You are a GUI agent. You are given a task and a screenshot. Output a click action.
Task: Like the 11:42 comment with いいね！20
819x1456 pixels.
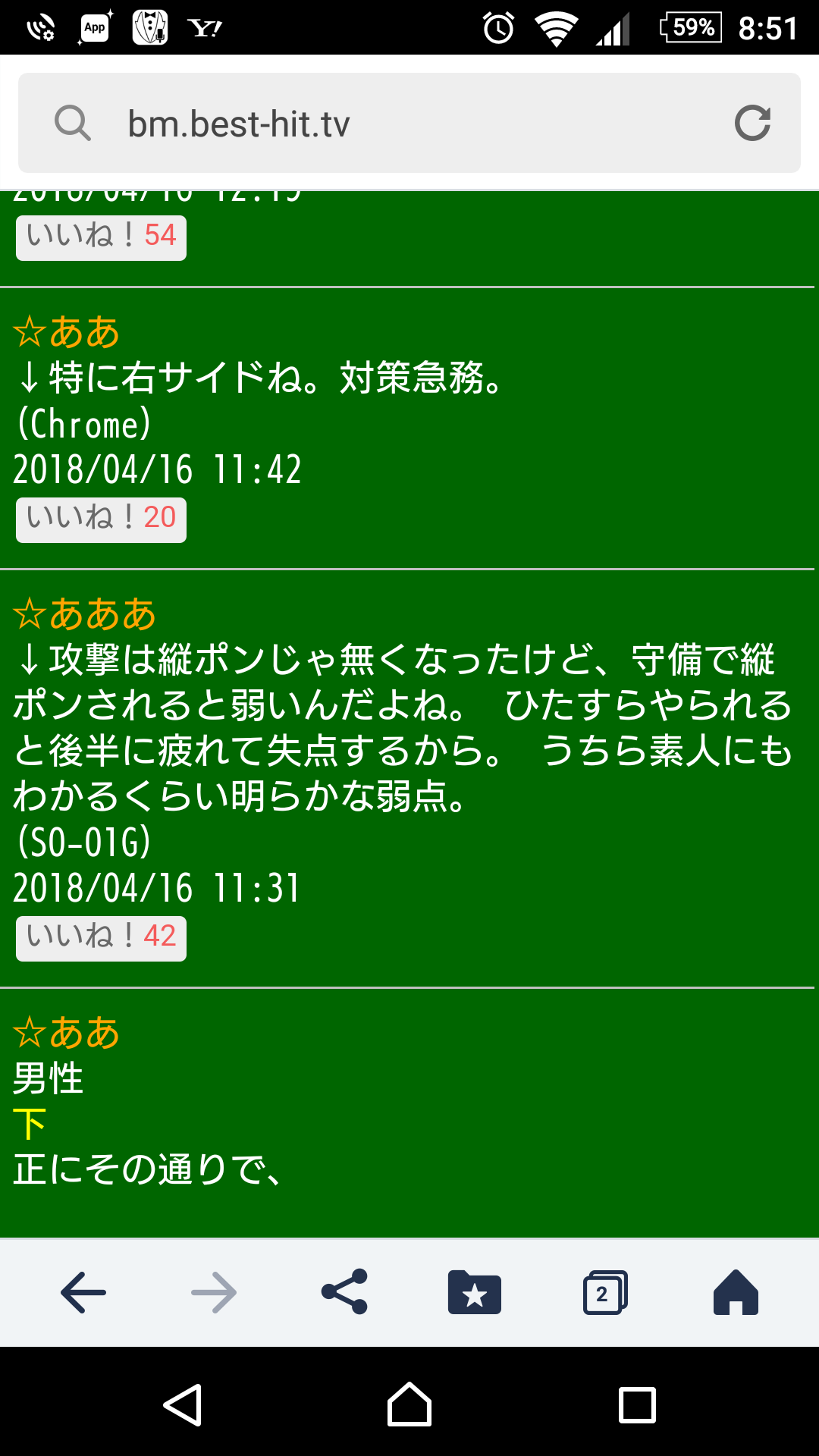(101, 519)
